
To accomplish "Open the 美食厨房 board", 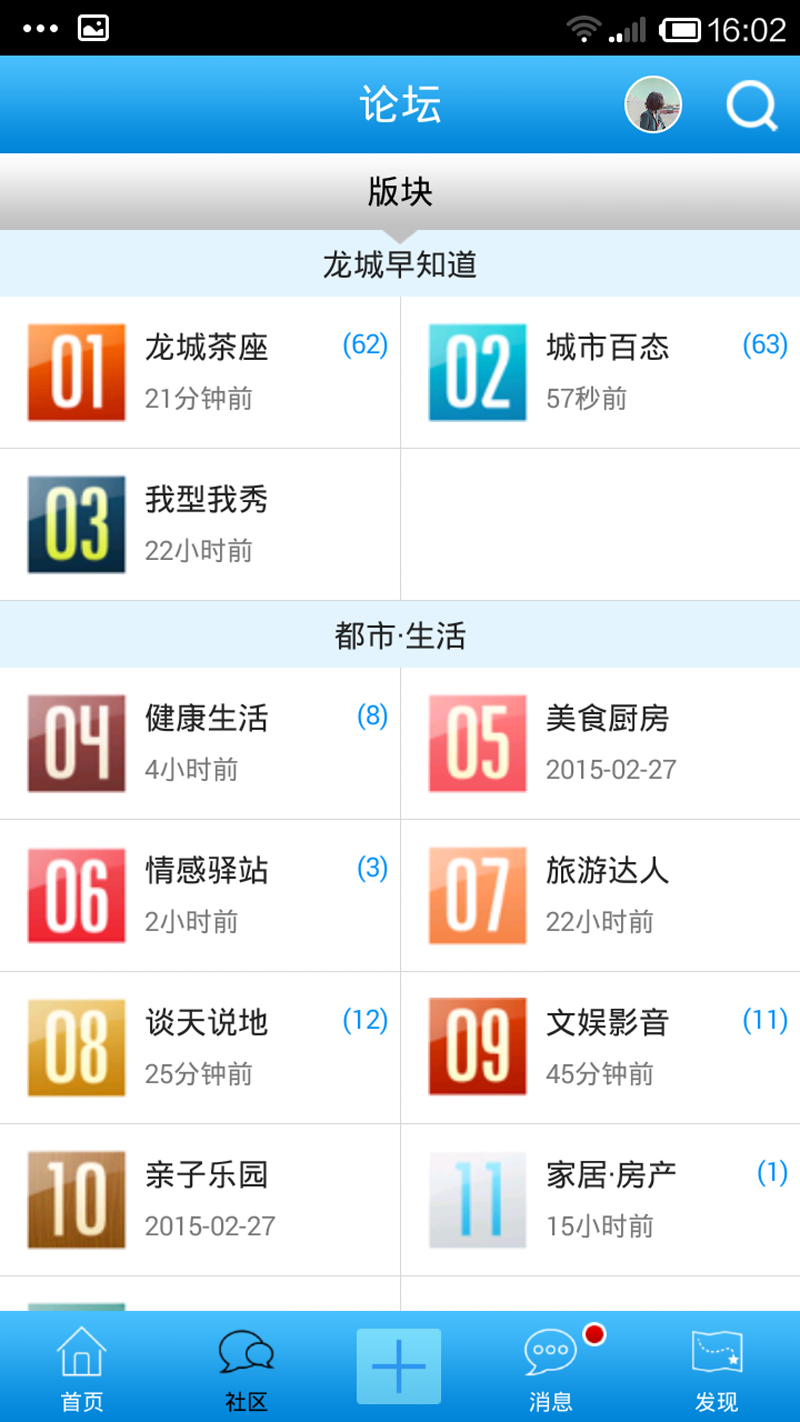I will (x=600, y=743).
